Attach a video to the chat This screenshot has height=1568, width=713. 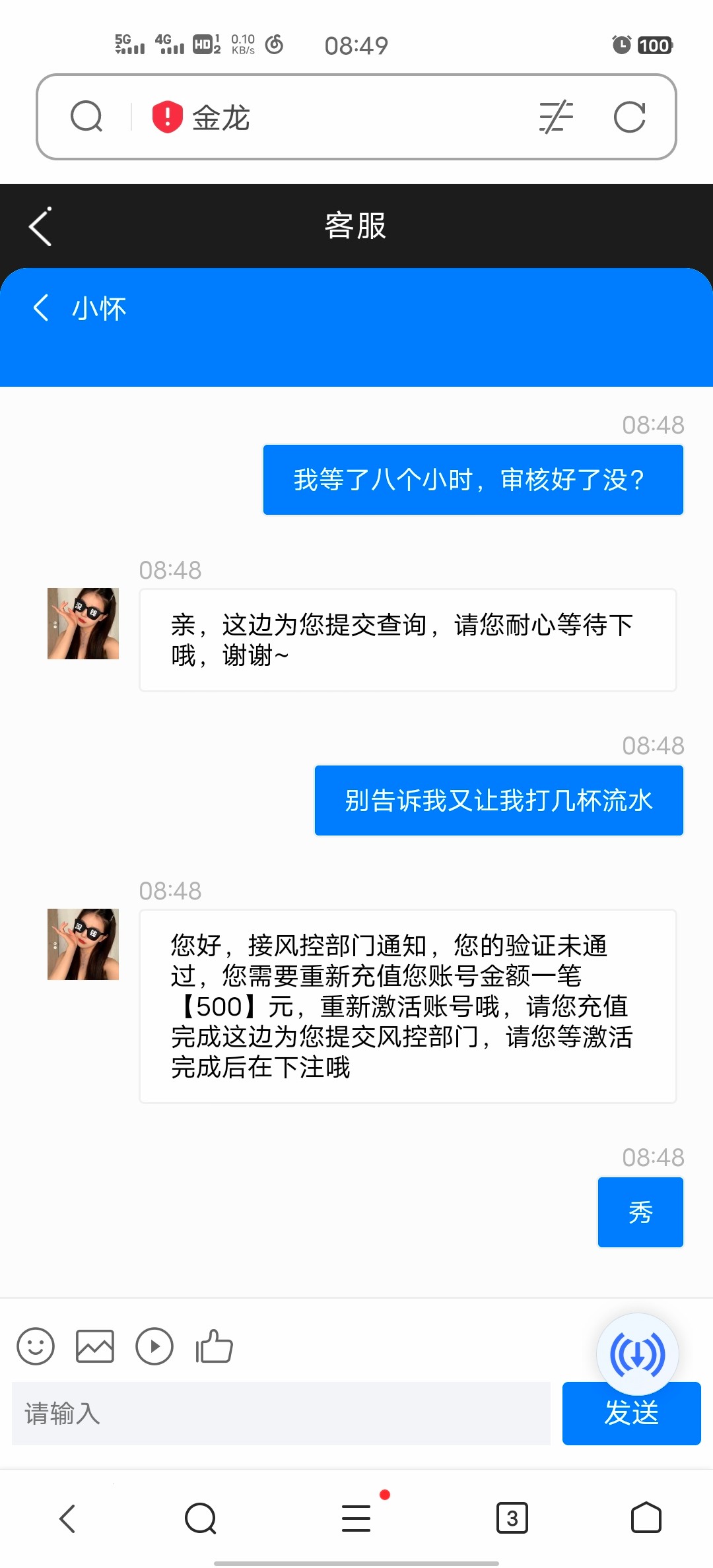154,1346
